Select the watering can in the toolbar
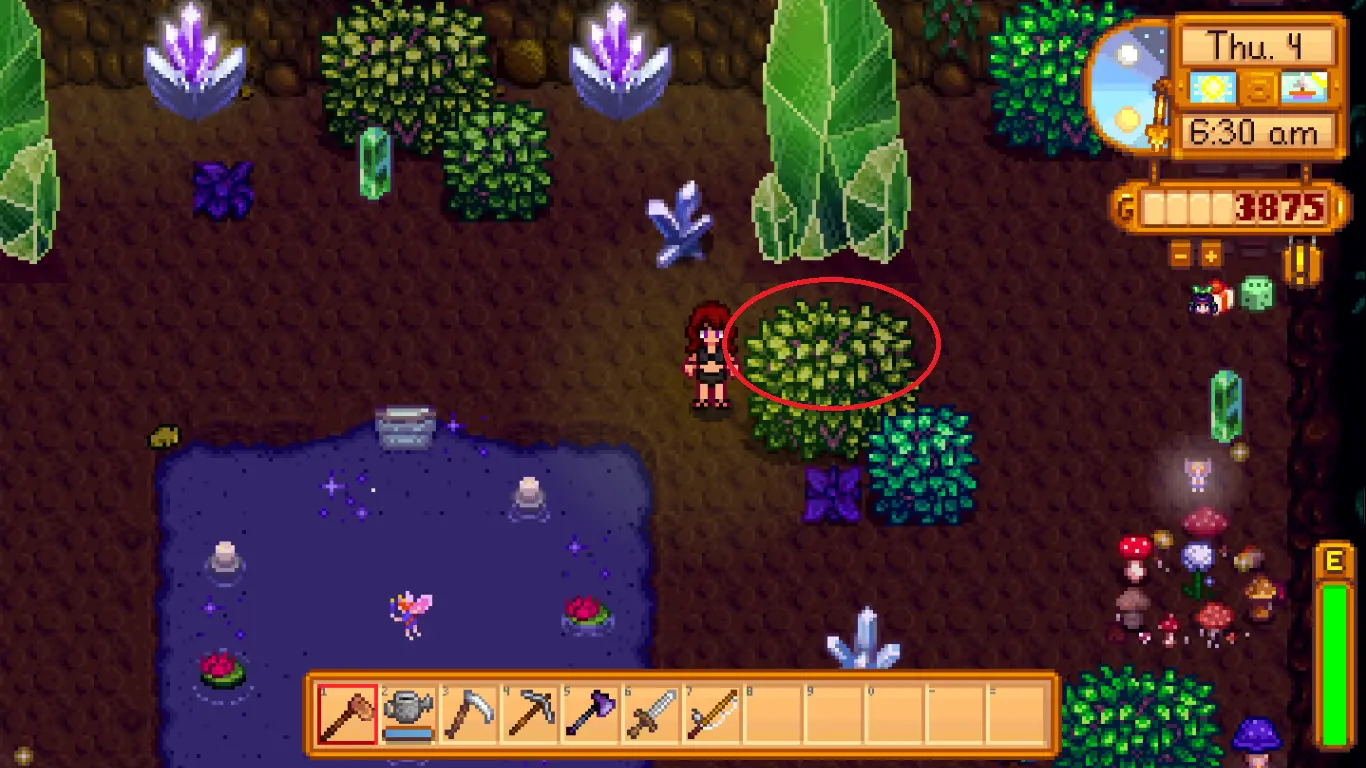 (x=409, y=714)
